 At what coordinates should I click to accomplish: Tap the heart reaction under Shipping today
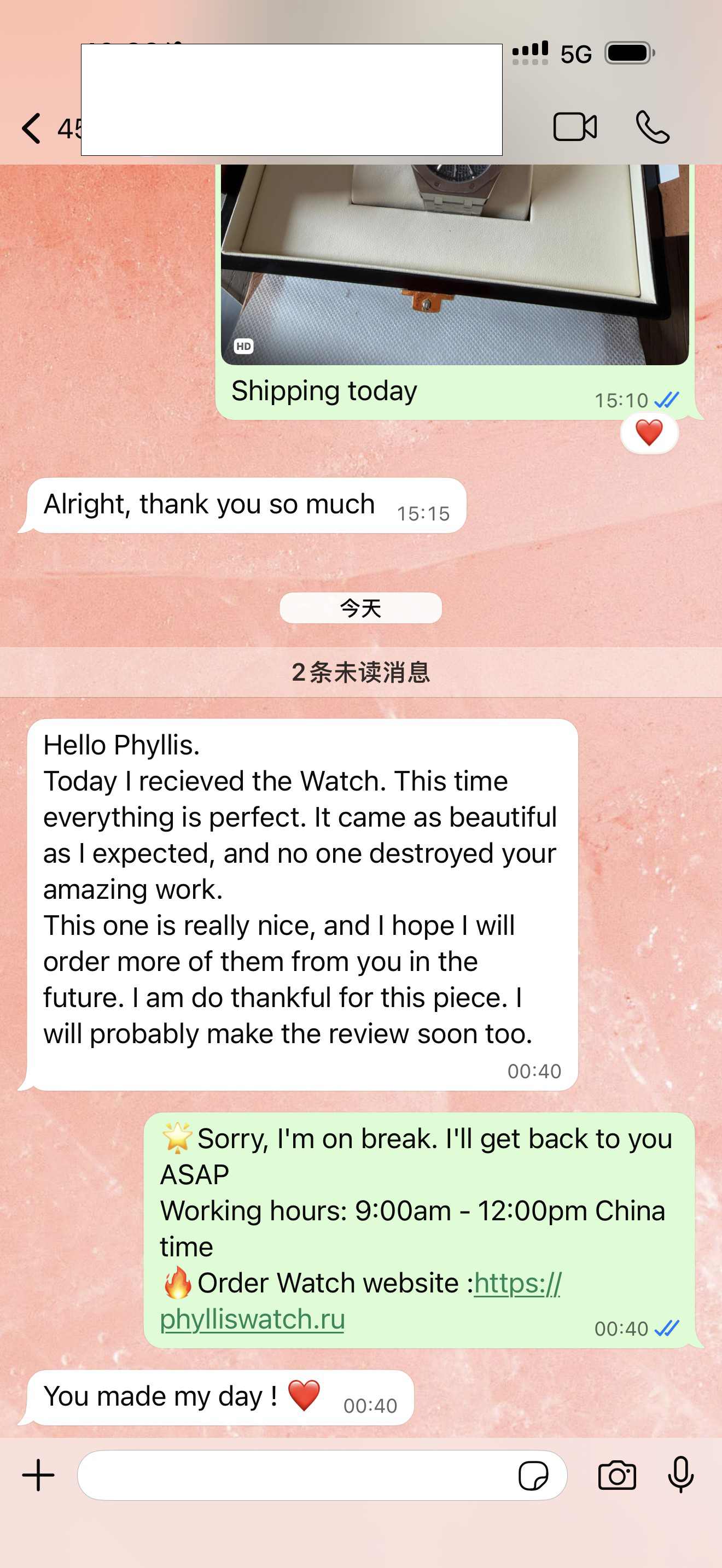(x=648, y=433)
